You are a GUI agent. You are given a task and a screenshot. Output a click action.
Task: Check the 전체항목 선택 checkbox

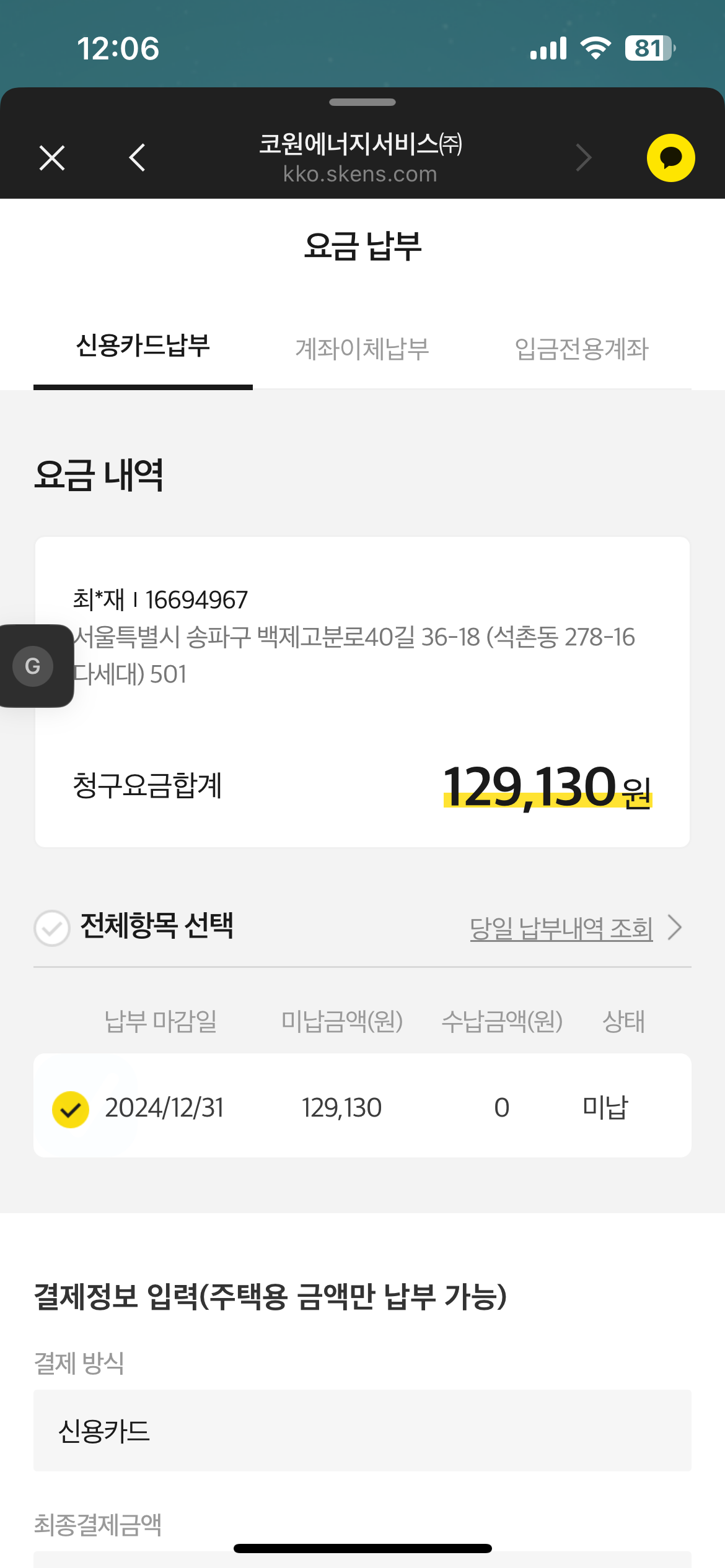(x=52, y=928)
